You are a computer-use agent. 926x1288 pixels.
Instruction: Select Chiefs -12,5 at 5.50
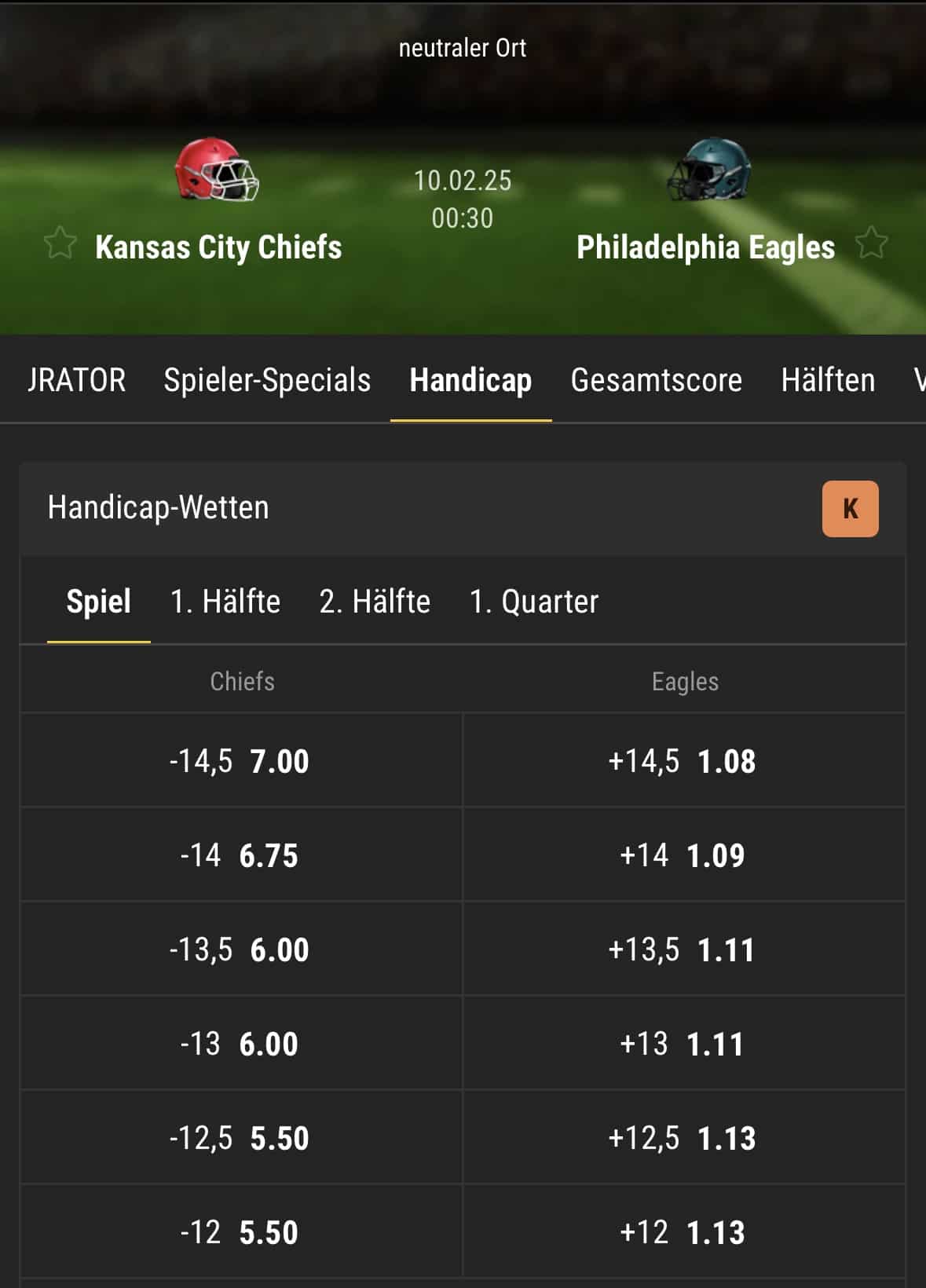(x=240, y=1138)
